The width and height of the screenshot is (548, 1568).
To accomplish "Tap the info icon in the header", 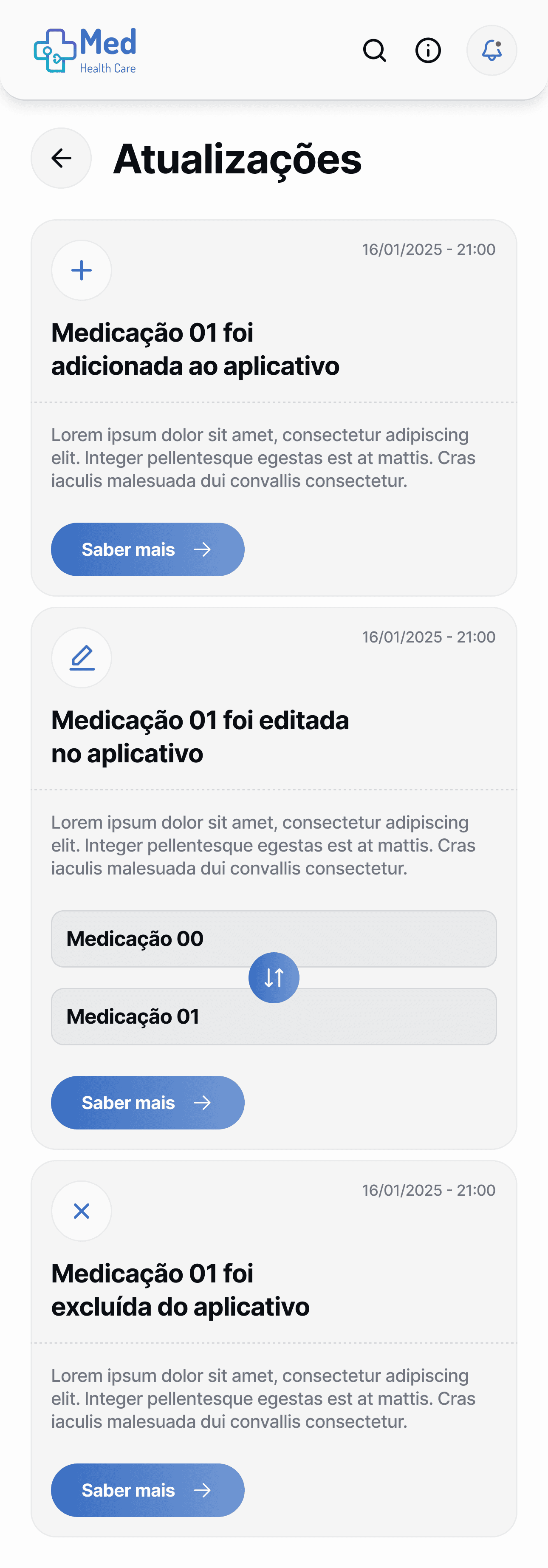I will (428, 51).
